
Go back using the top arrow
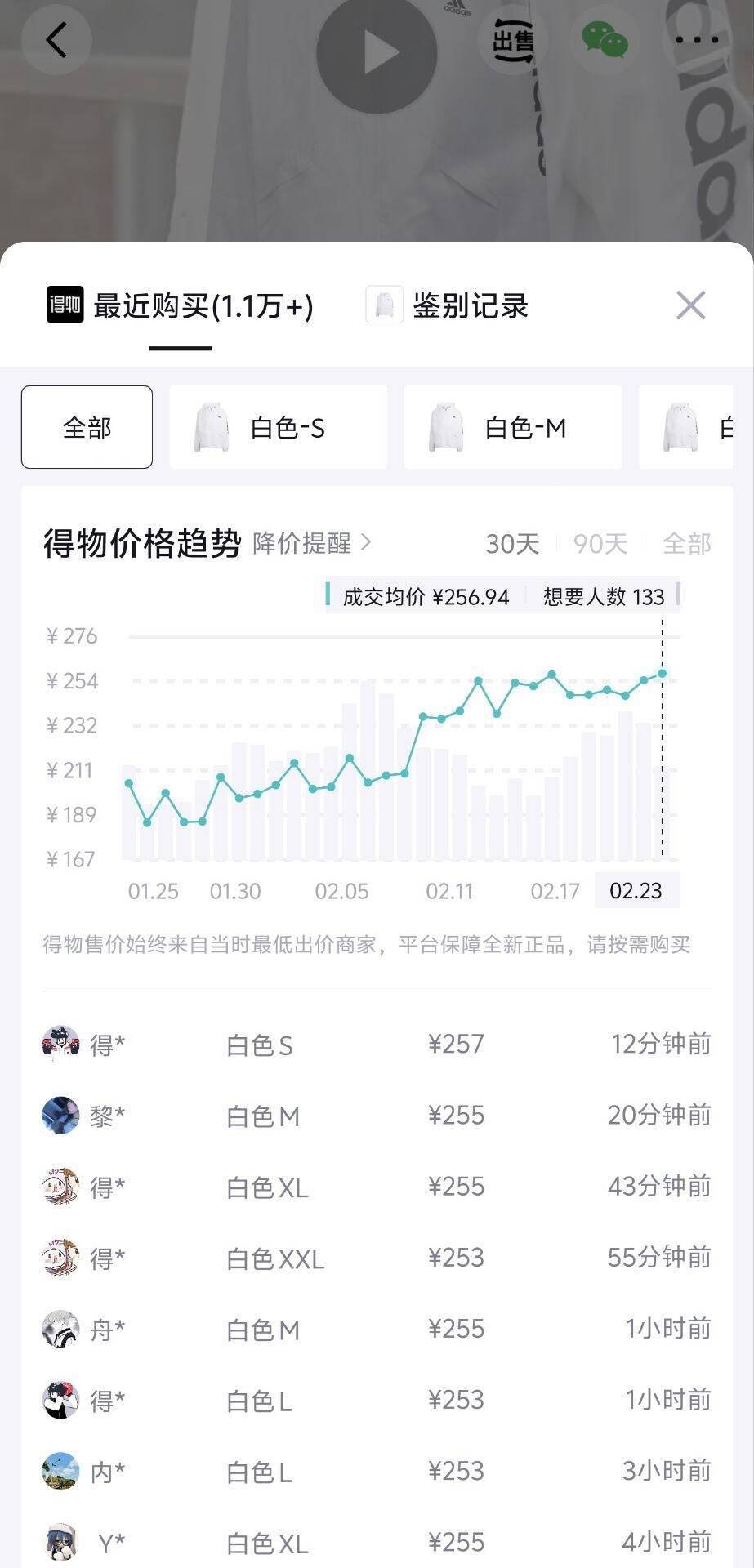[x=56, y=39]
